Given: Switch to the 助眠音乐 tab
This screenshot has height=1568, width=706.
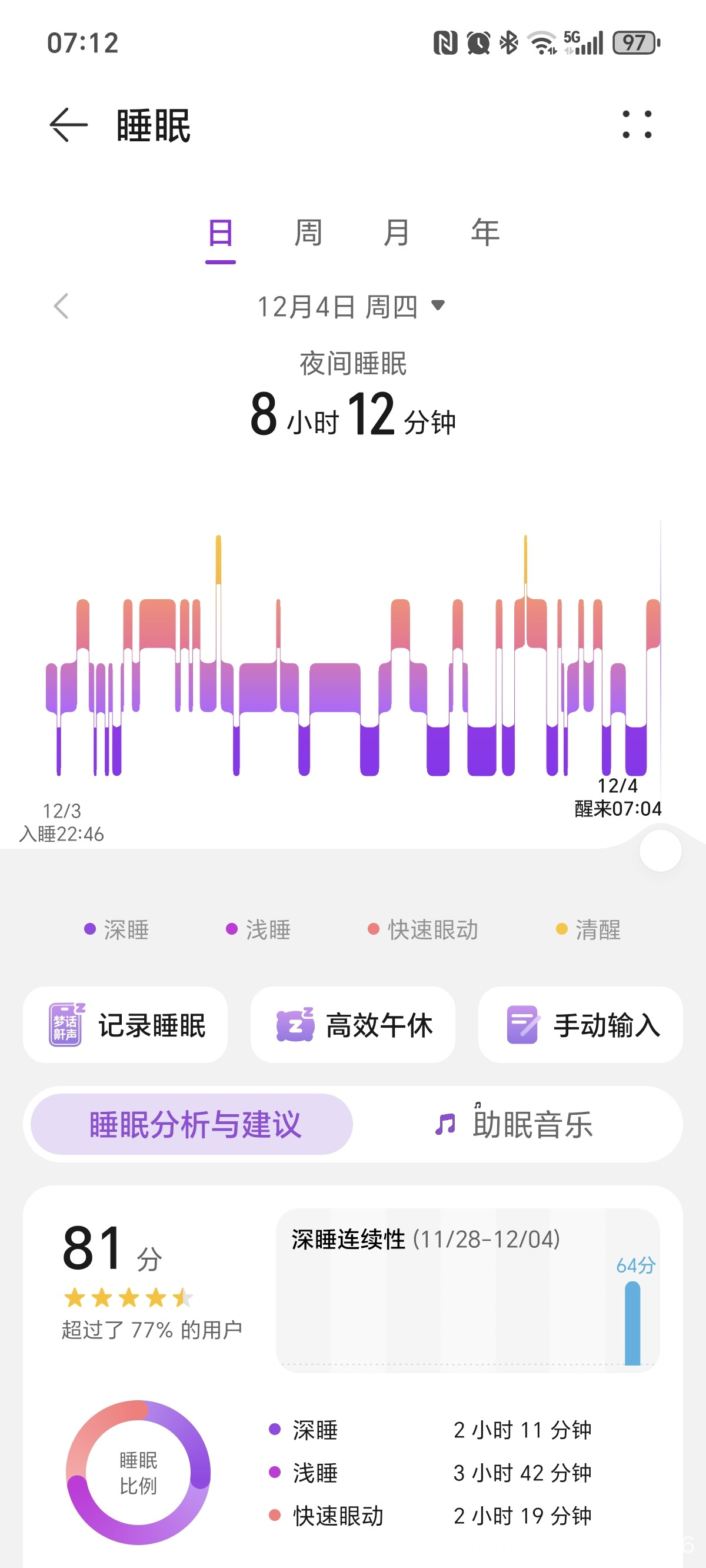Looking at the screenshot, I should click(x=515, y=1124).
